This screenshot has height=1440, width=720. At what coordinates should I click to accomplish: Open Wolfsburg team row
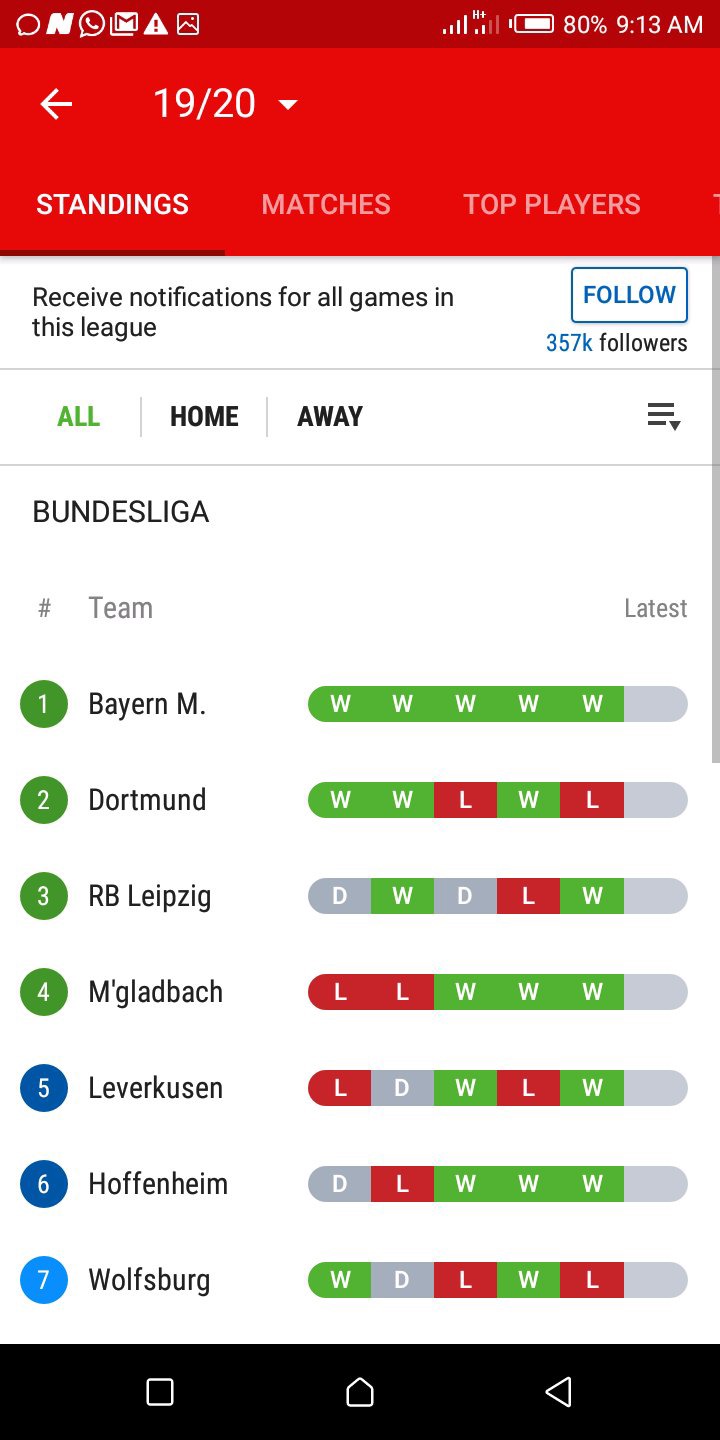coord(149,1280)
